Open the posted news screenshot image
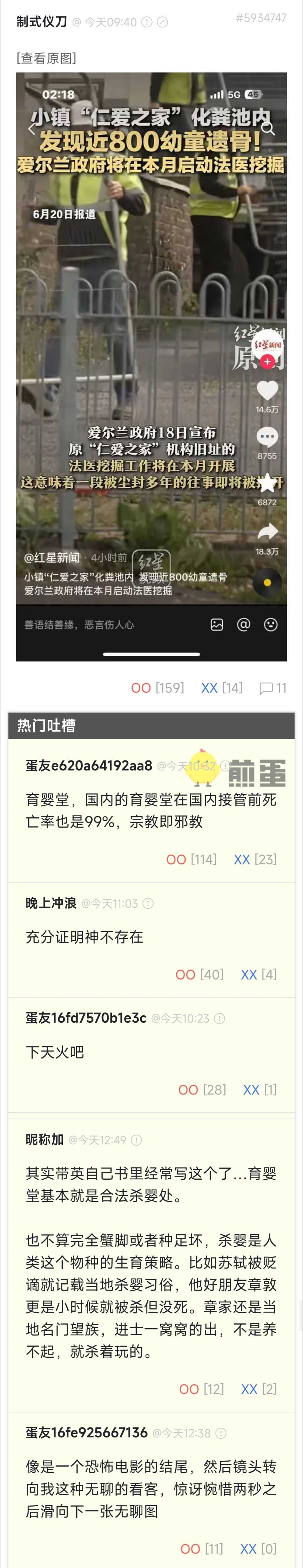 click(151, 365)
